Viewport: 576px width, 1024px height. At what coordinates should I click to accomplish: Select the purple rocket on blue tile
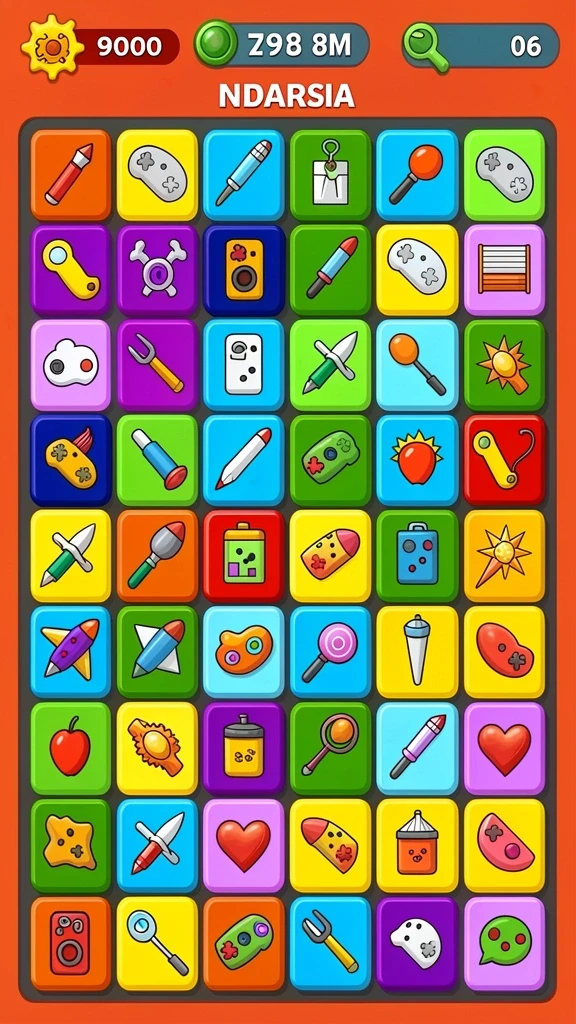(71, 650)
